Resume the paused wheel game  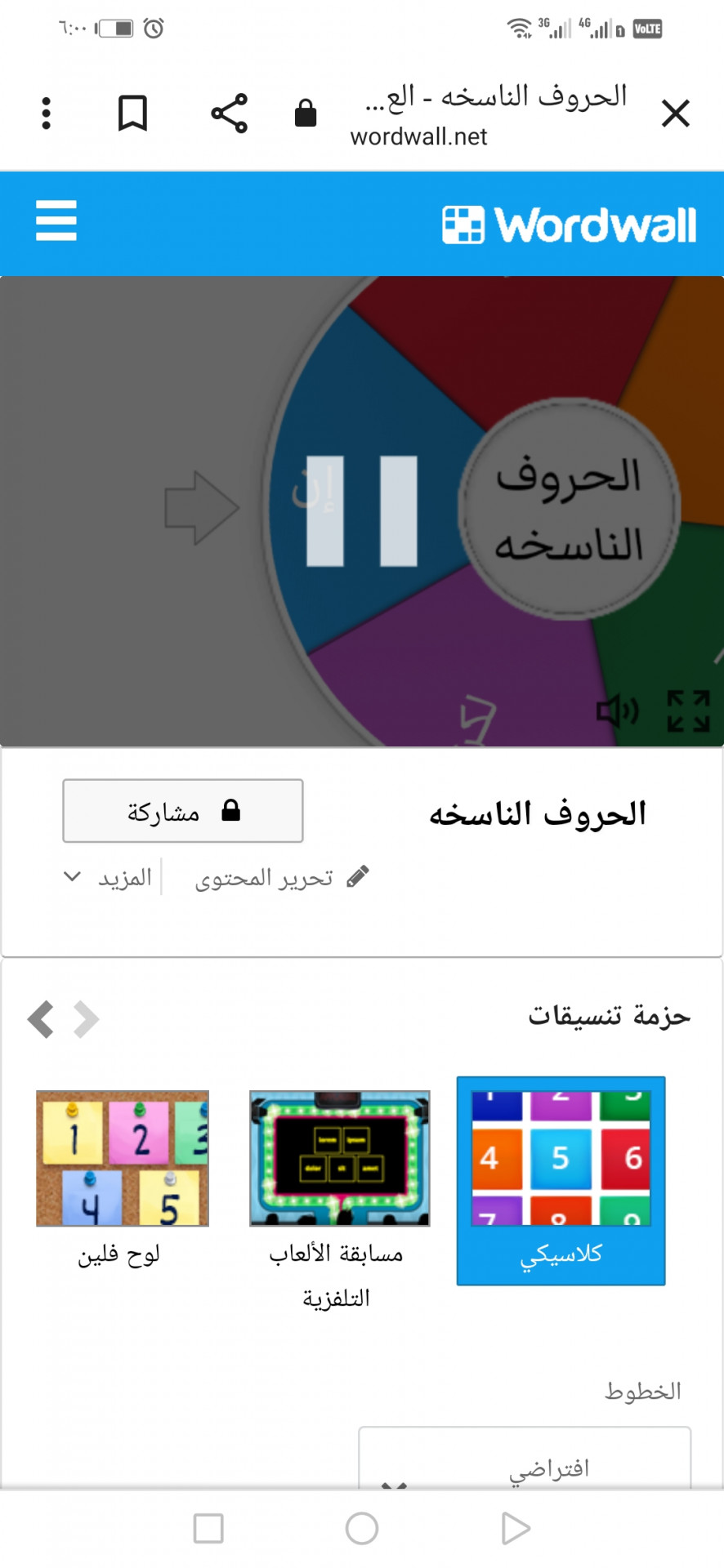click(x=361, y=511)
